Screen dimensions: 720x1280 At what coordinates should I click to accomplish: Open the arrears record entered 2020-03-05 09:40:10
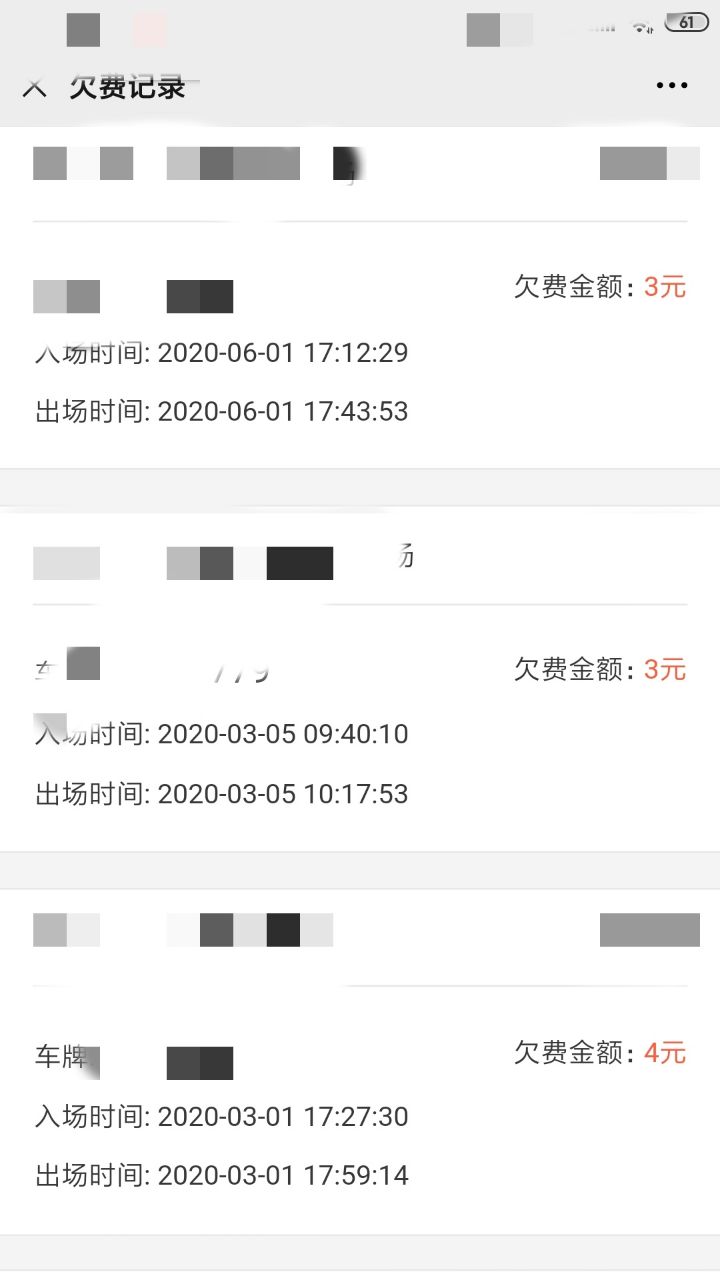click(x=360, y=679)
